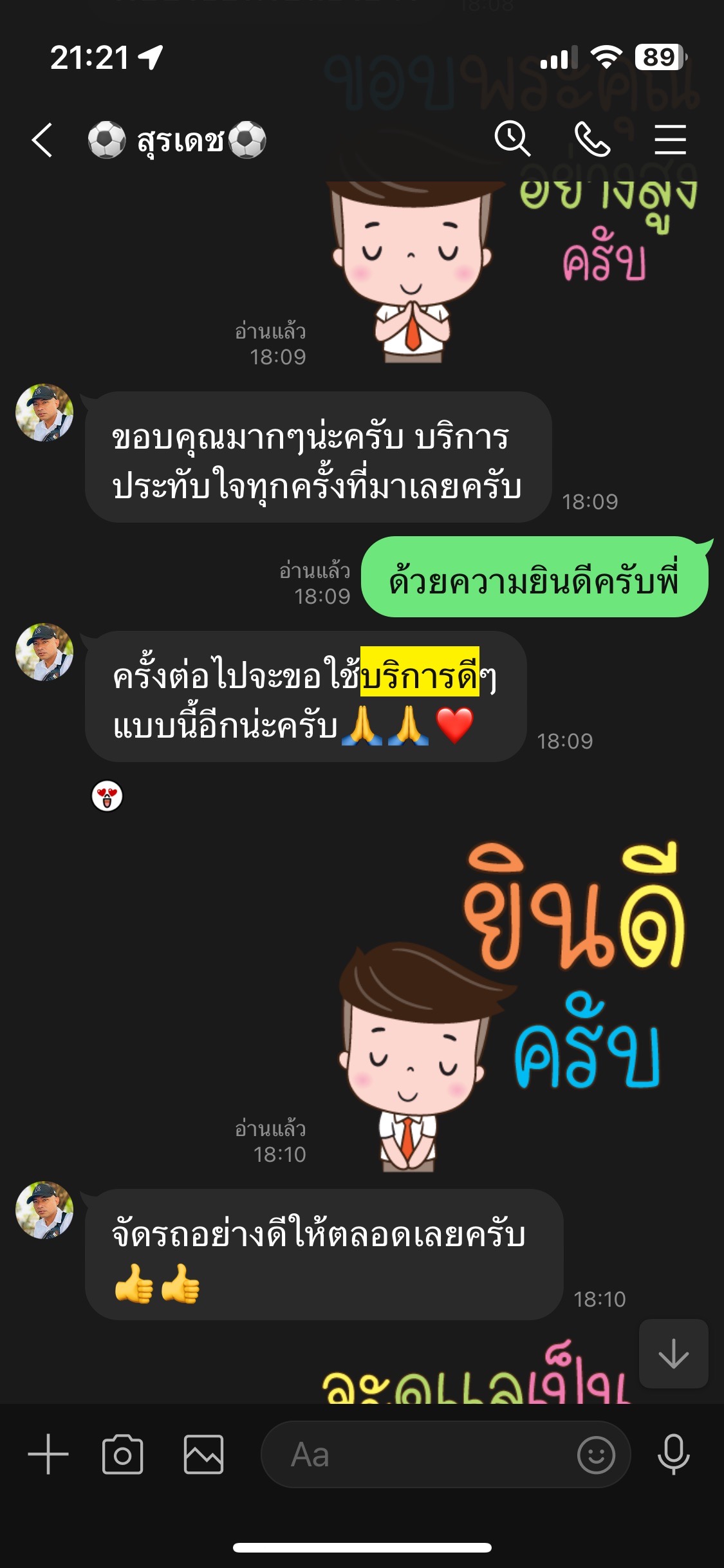Open the sticker and emoji picker

596,1455
